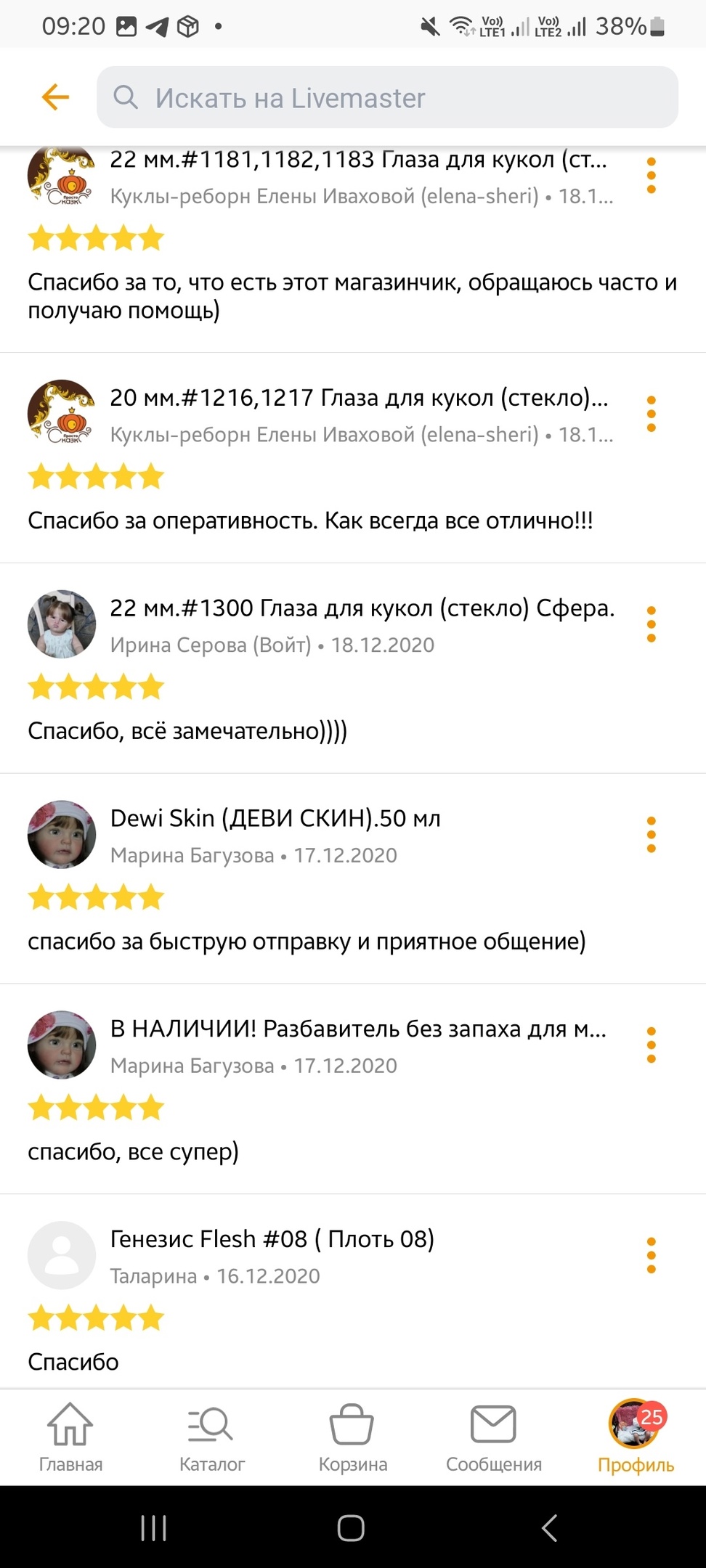The width and height of the screenshot is (706, 1568).
Task: Open the Сообщения tab
Action: pos(494,1437)
